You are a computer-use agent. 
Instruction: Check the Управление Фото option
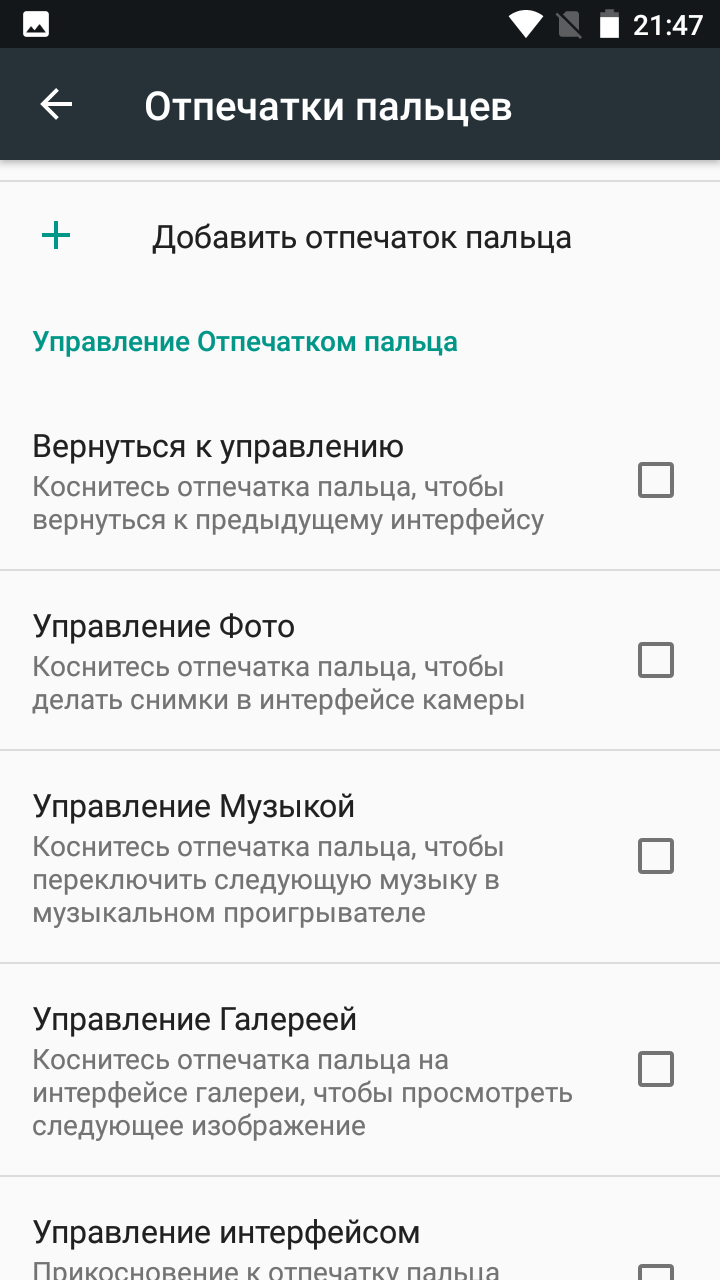tap(656, 660)
